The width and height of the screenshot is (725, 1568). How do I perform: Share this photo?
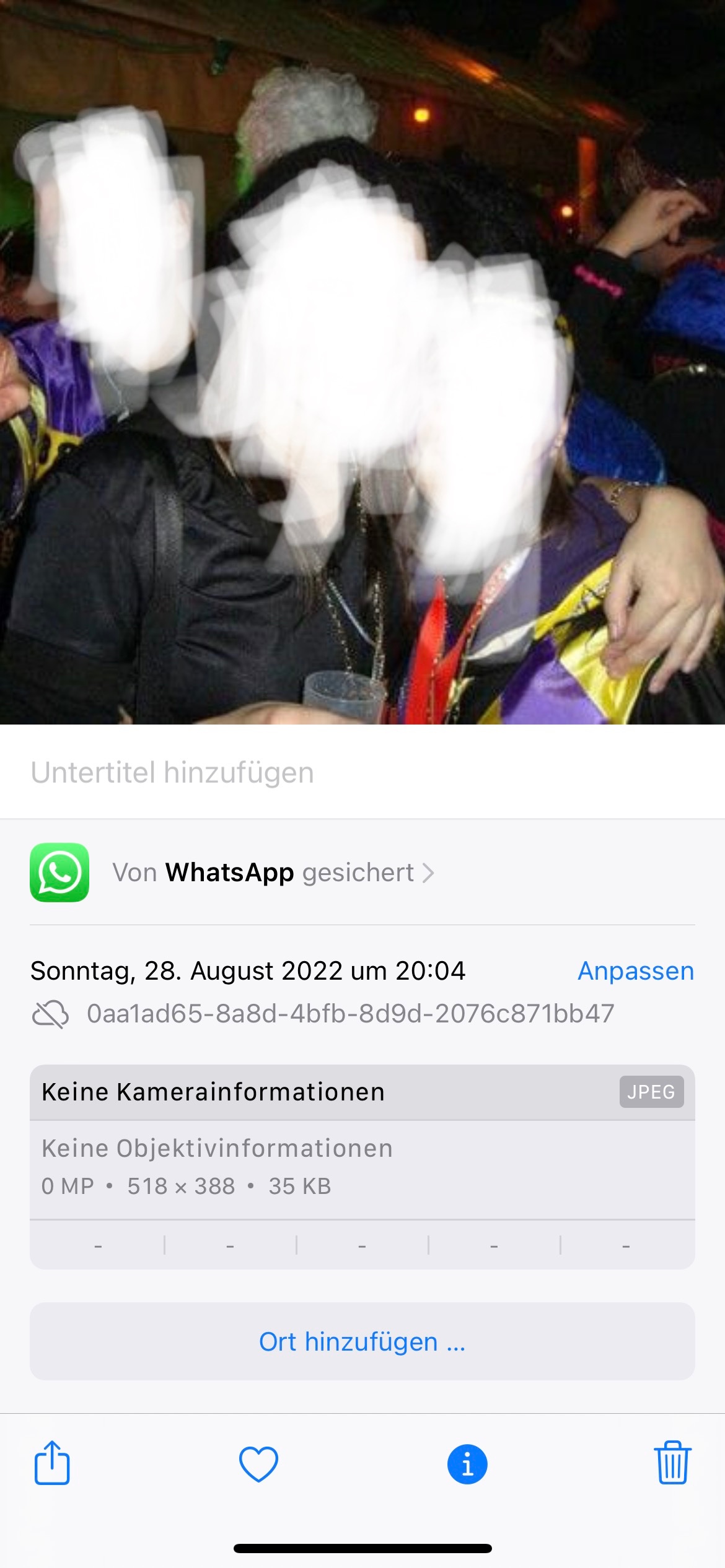pyautogui.click(x=52, y=1463)
